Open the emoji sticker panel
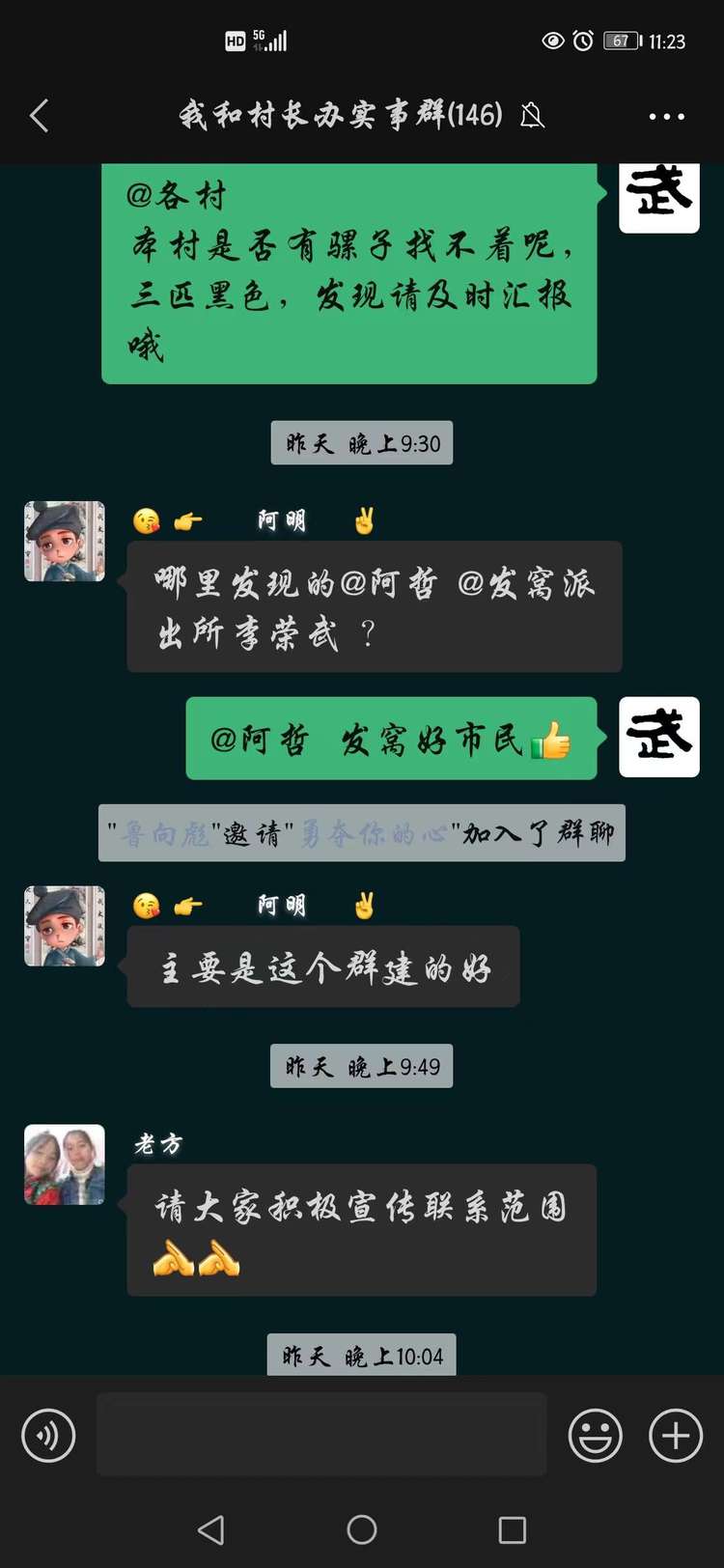Viewport: 724px width, 1568px height. 595,1435
